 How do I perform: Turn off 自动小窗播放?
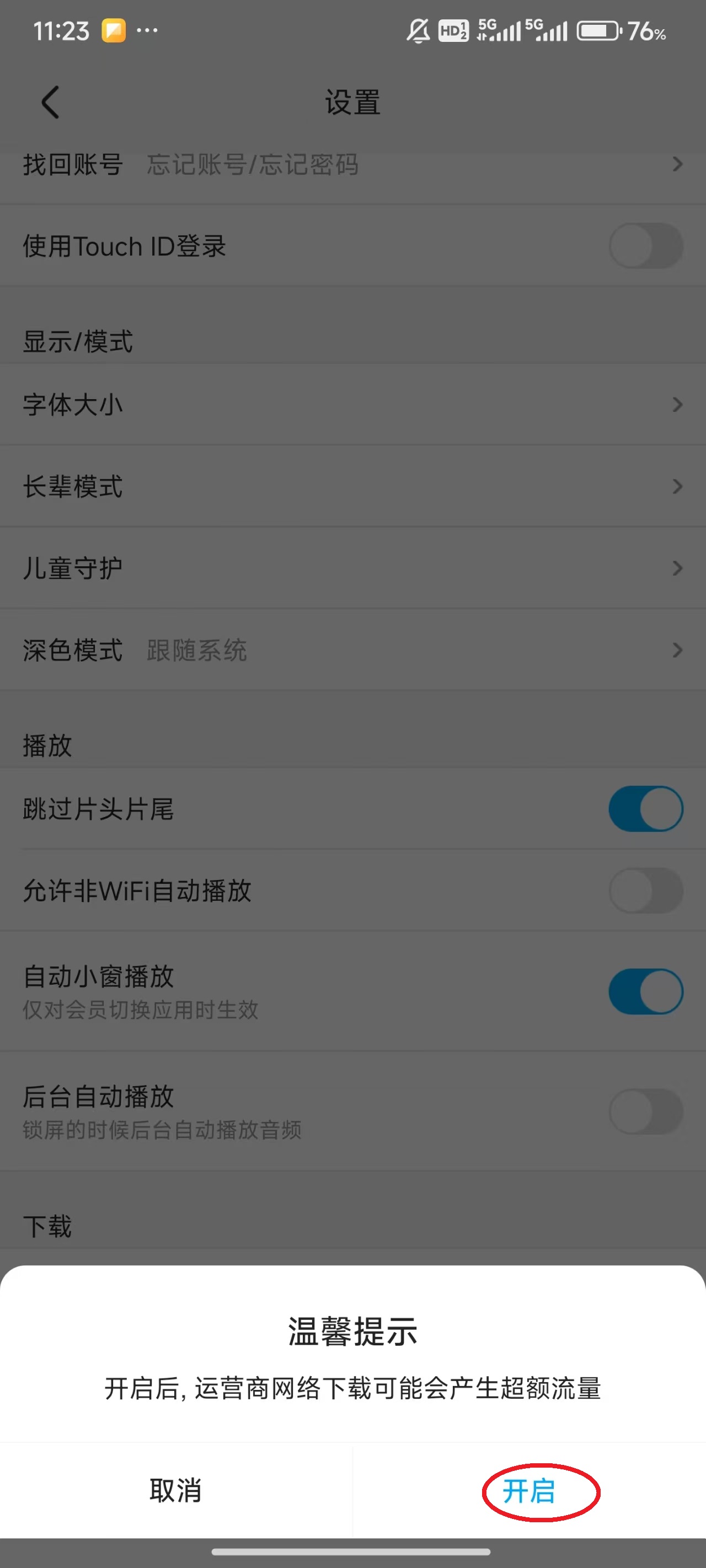(648, 990)
